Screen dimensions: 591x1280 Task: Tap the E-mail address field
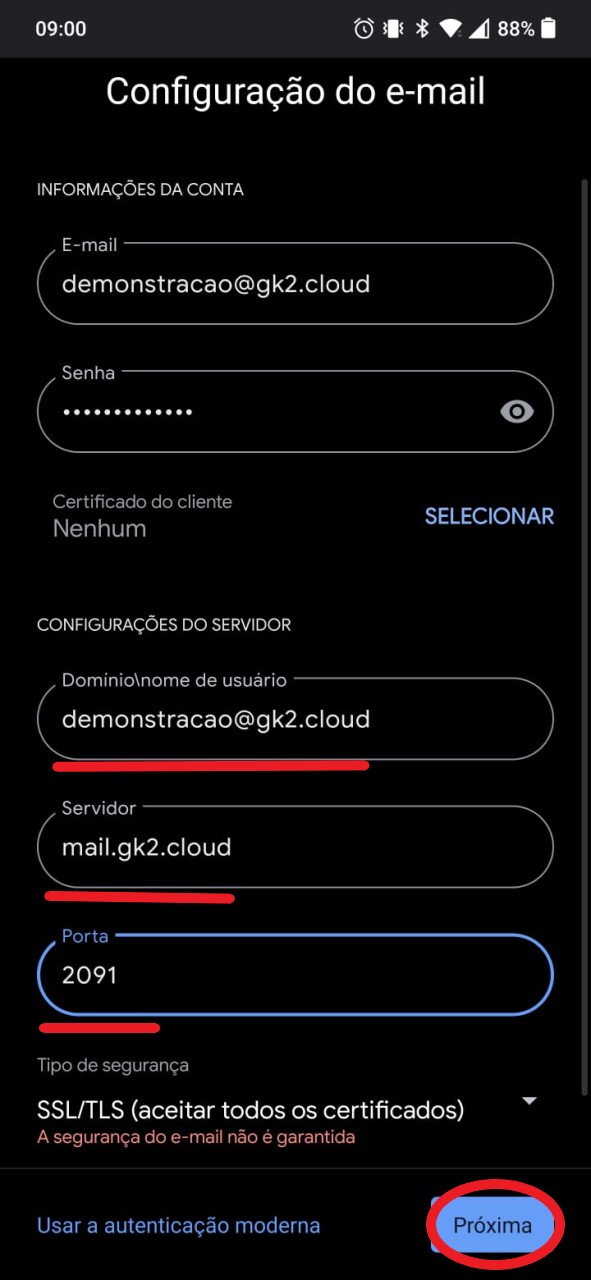(295, 283)
